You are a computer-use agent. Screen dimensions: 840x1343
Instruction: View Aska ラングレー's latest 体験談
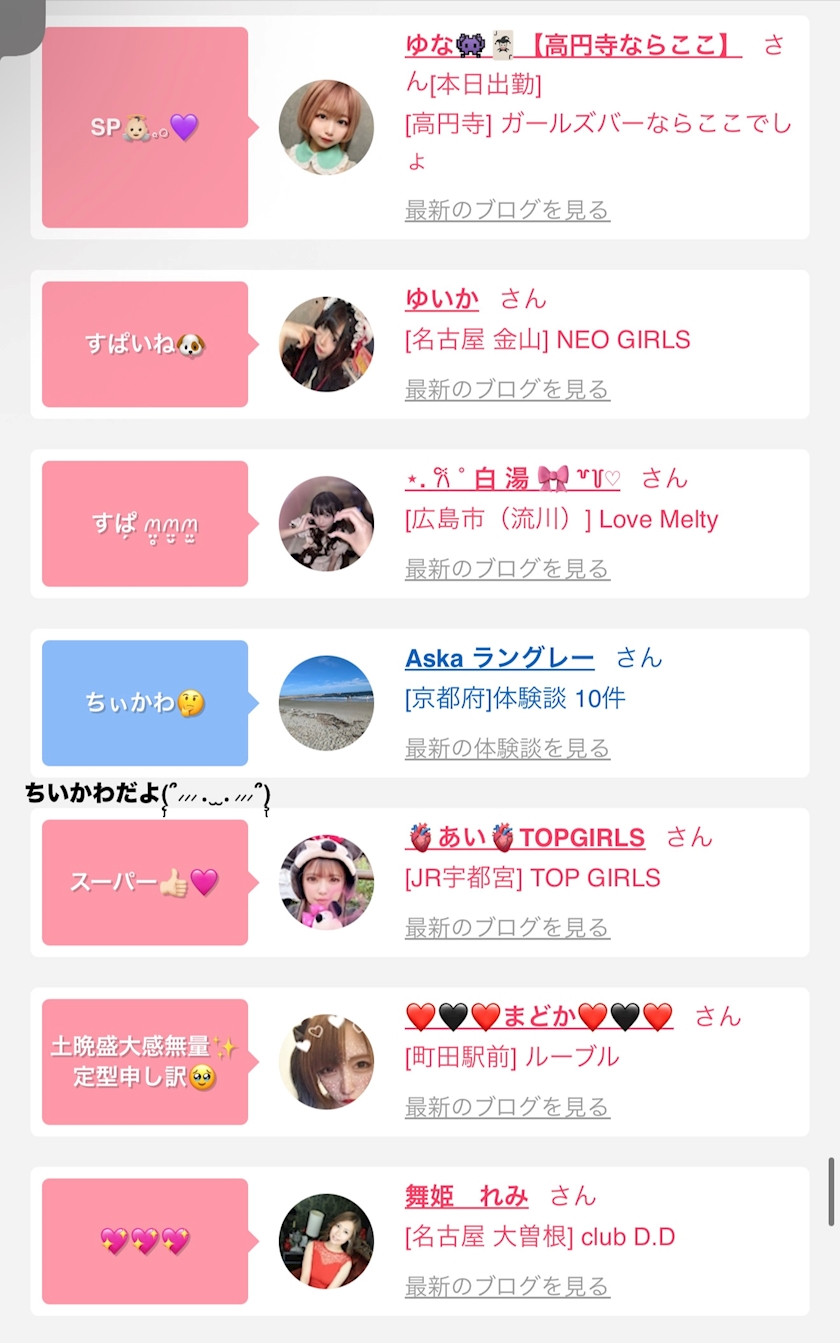[507, 748]
